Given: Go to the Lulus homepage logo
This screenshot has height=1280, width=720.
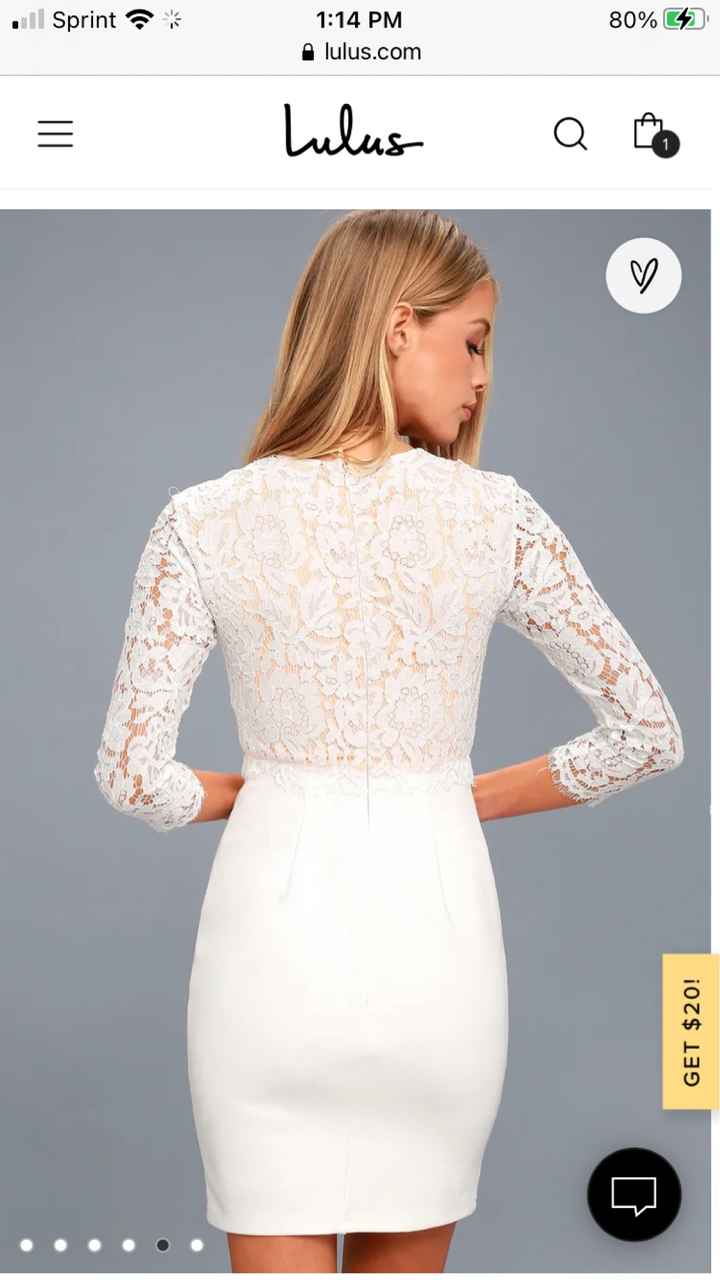Looking at the screenshot, I should pyautogui.click(x=353, y=132).
